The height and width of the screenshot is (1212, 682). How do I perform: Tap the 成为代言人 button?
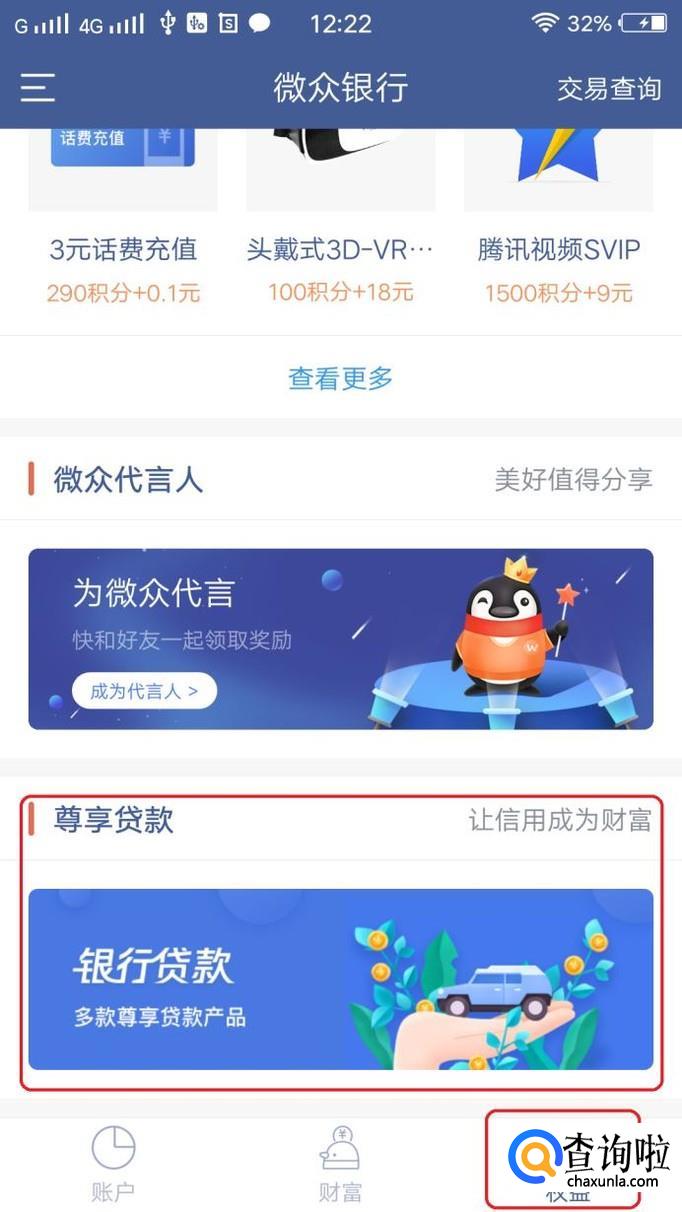144,690
